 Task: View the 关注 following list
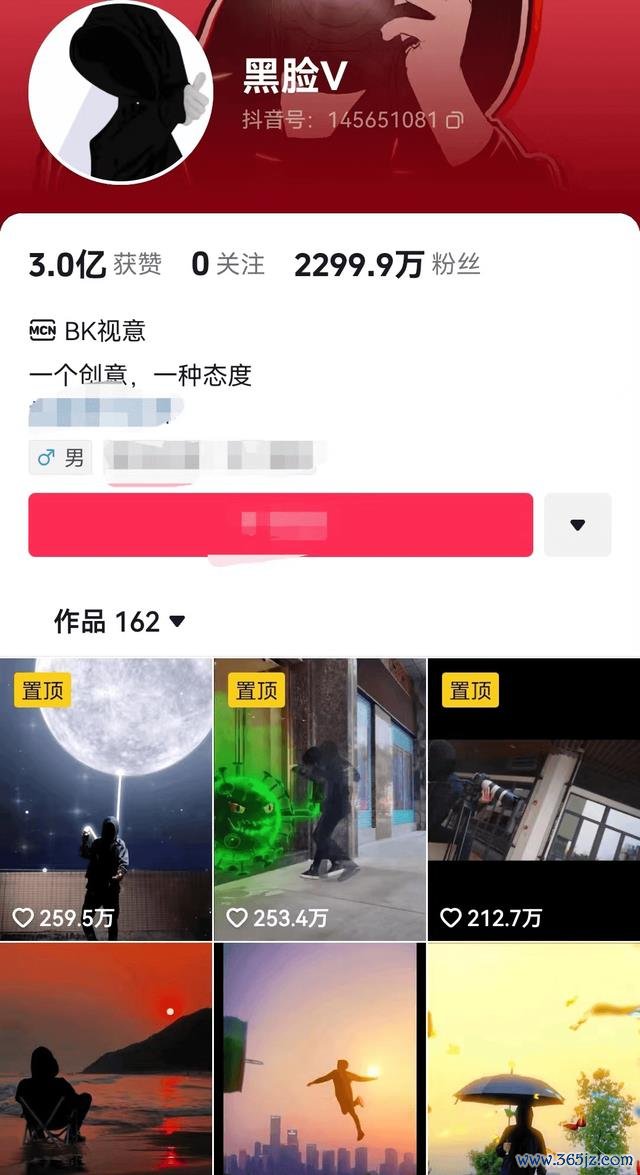[228, 264]
